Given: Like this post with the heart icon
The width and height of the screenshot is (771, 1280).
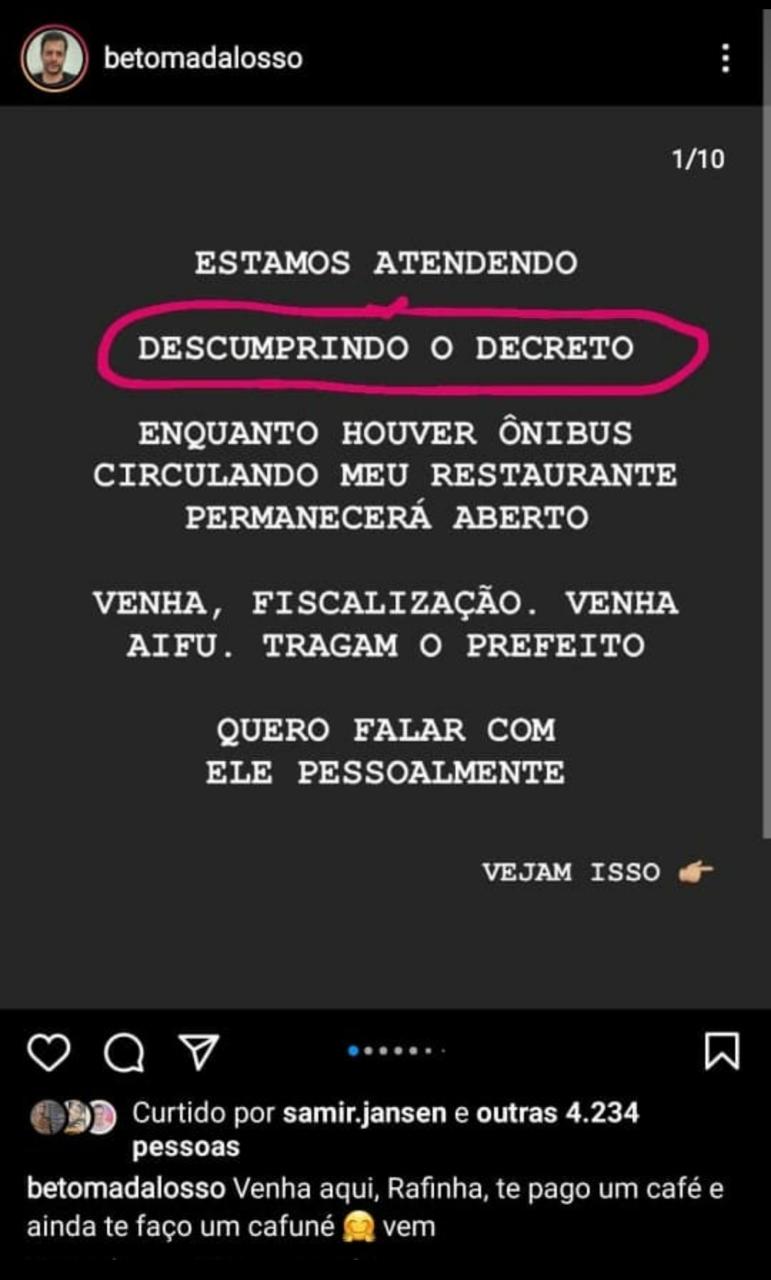Looking at the screenshot, I should coord(48,1052).
